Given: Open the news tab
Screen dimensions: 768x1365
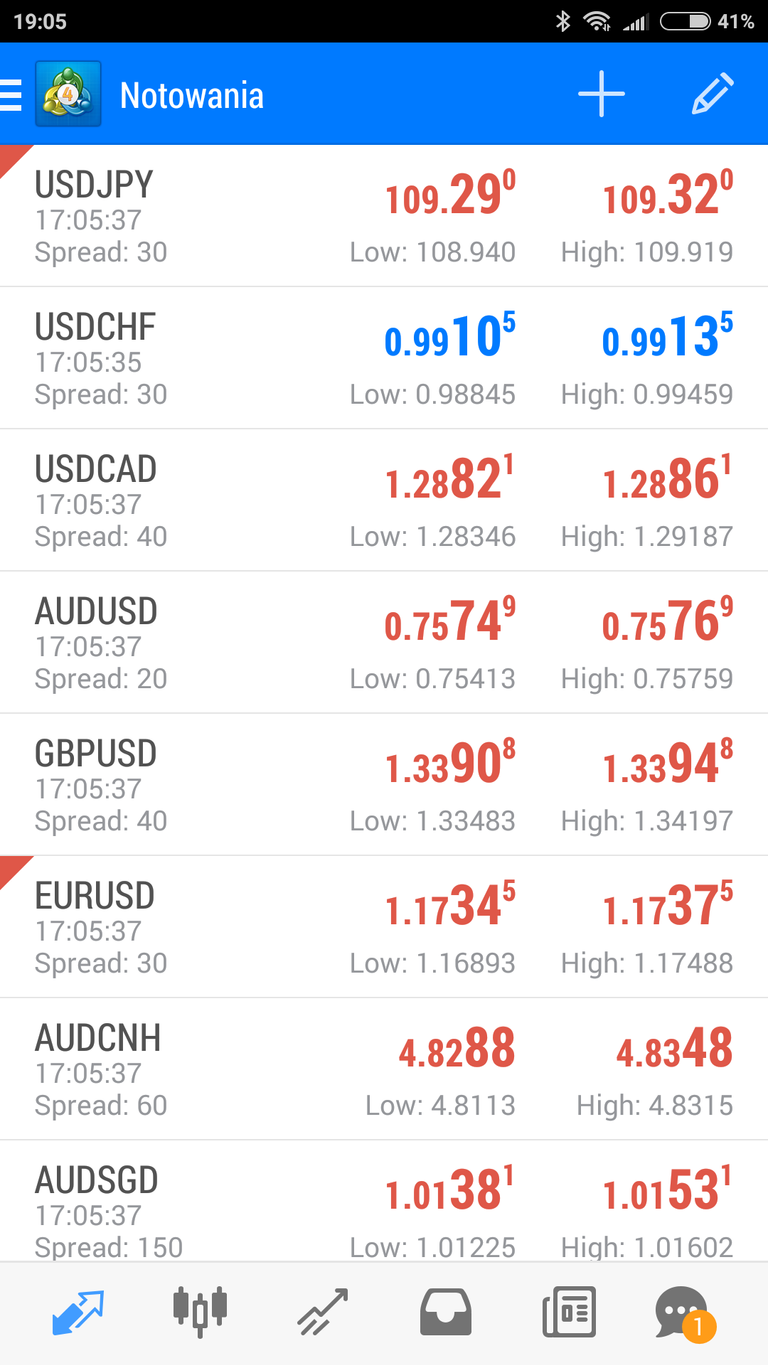Looking at the screenshot, I should [x=569, y=1312].
